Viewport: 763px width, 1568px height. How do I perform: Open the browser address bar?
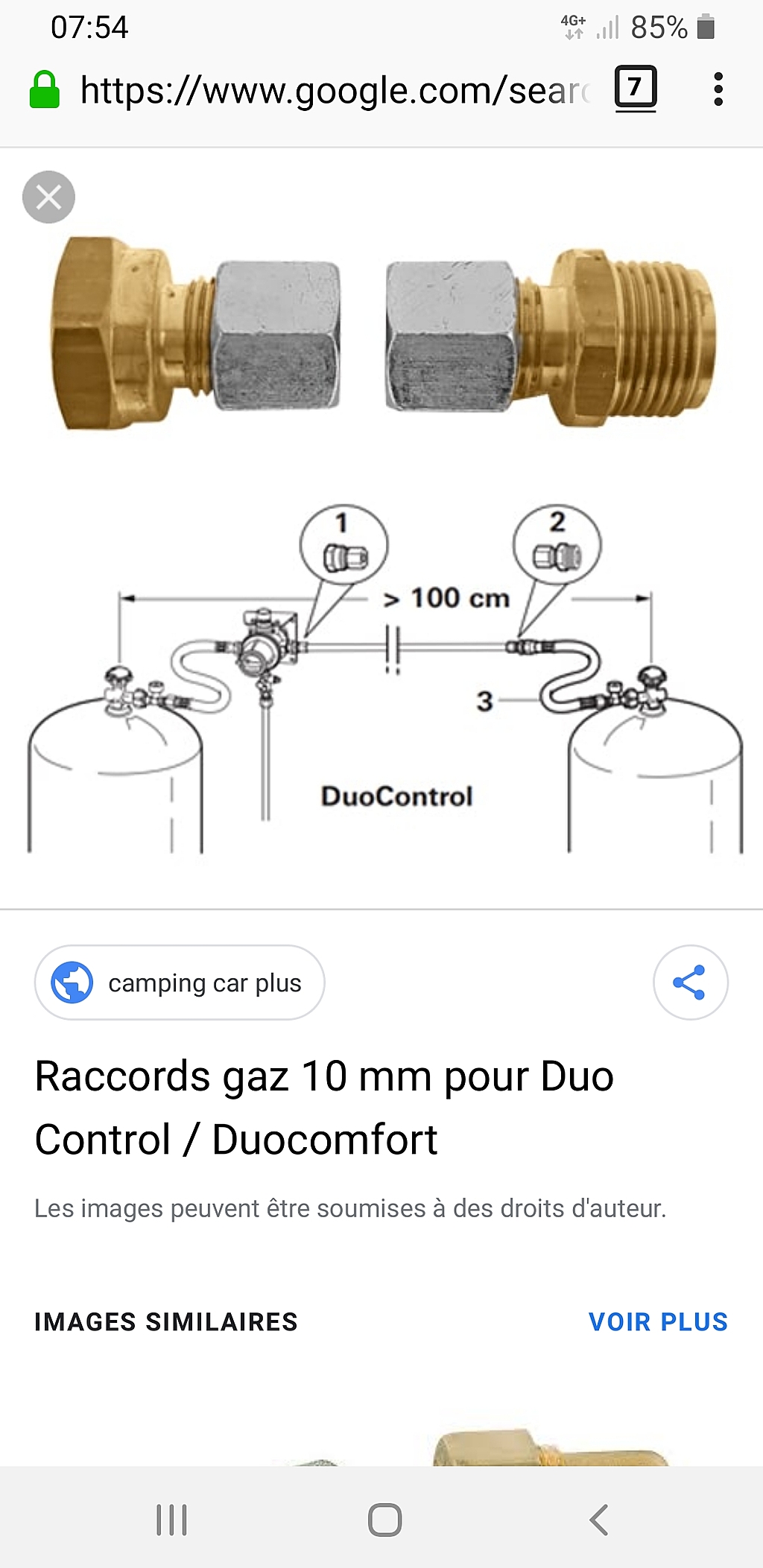334,90
